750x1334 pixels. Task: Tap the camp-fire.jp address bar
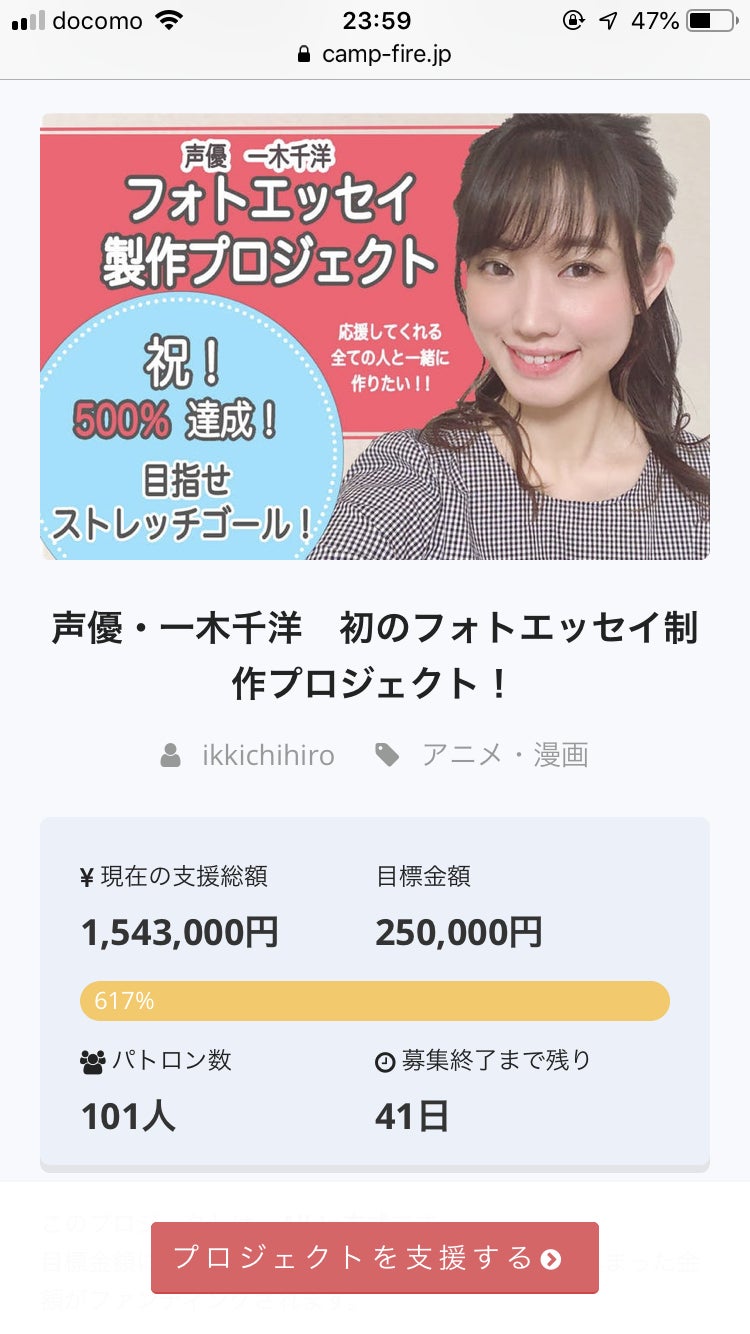pyautogui.click(x=375, y=54)
